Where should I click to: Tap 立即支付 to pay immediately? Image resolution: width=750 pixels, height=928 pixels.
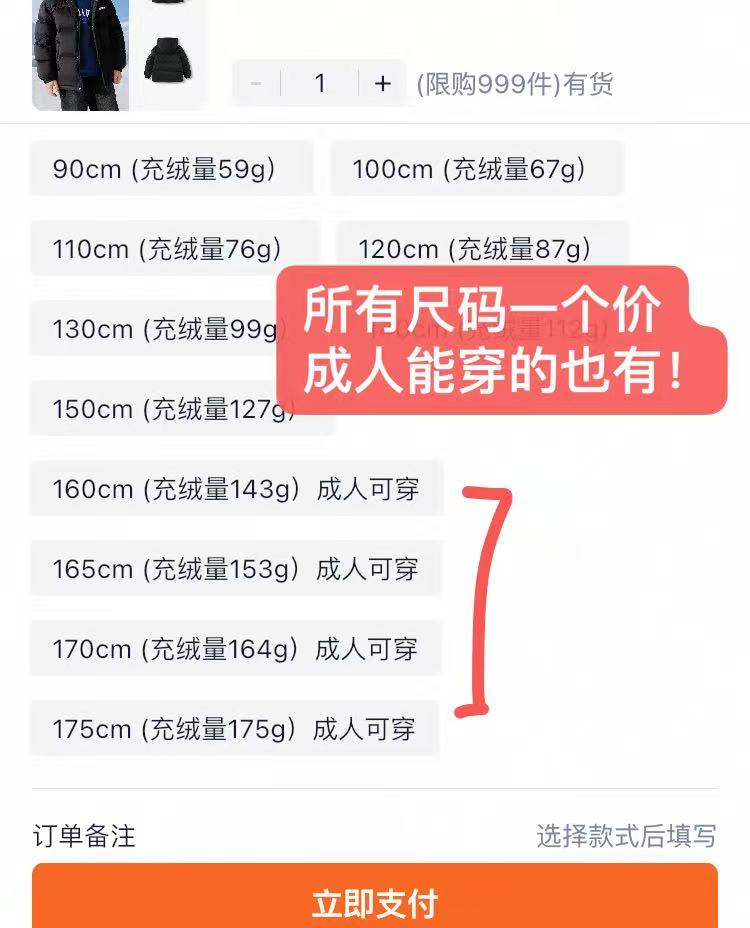(x=375, y=902)
